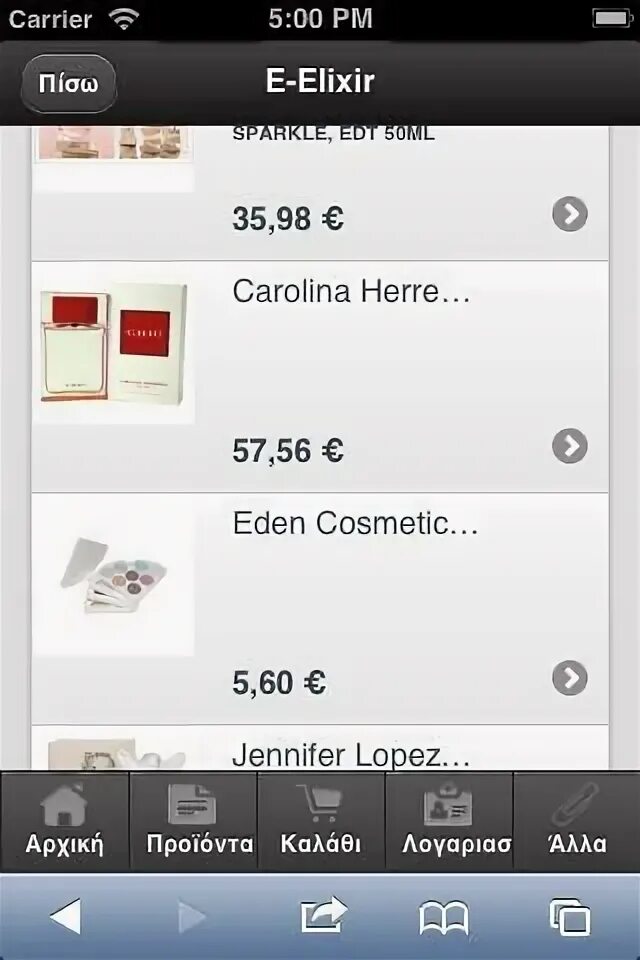This screenshot has height=960, width=640.
Task: Tap the Πίσω back button
Action: tap(68, 82)
